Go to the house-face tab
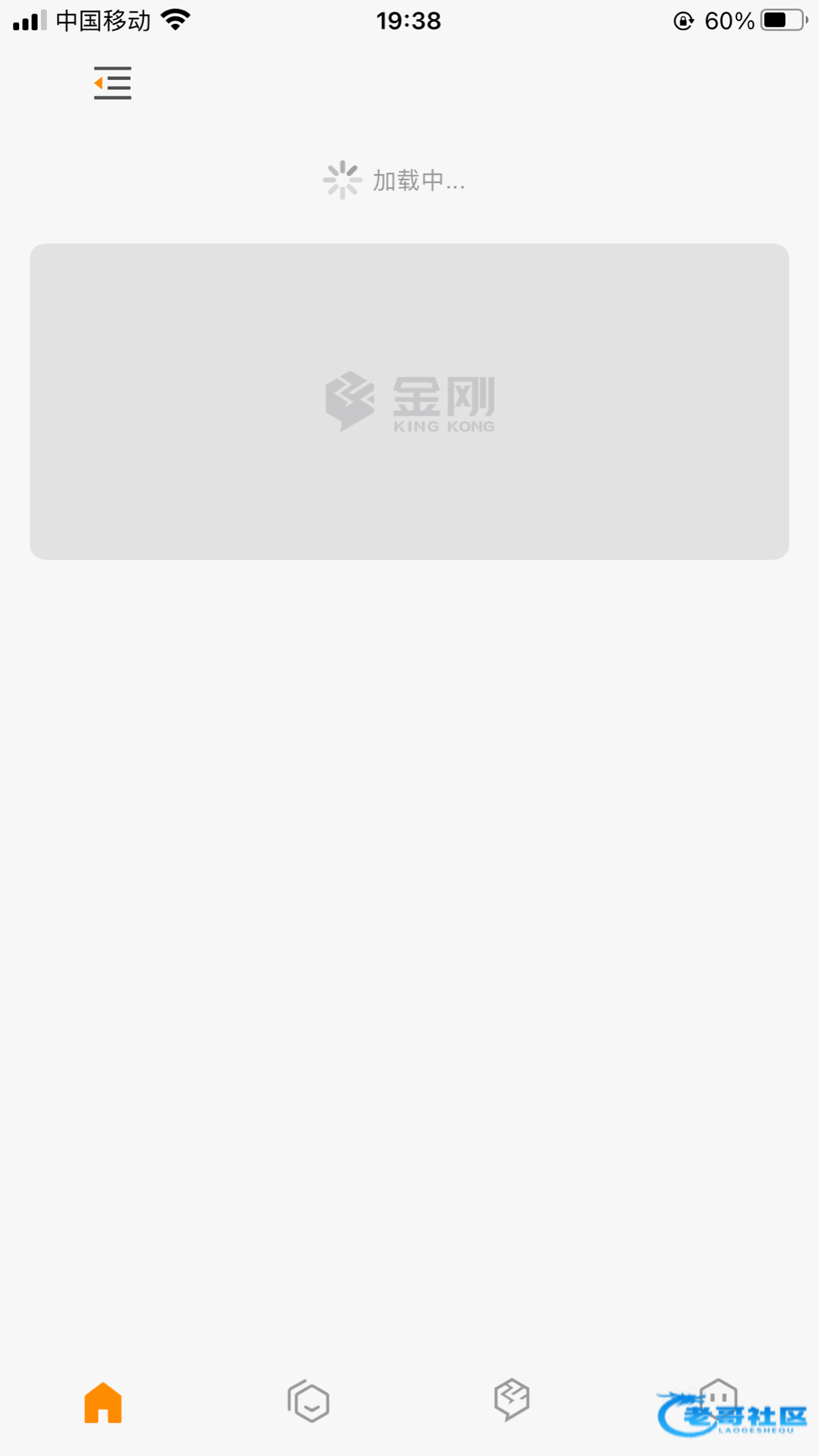 tap(718, 1399)
